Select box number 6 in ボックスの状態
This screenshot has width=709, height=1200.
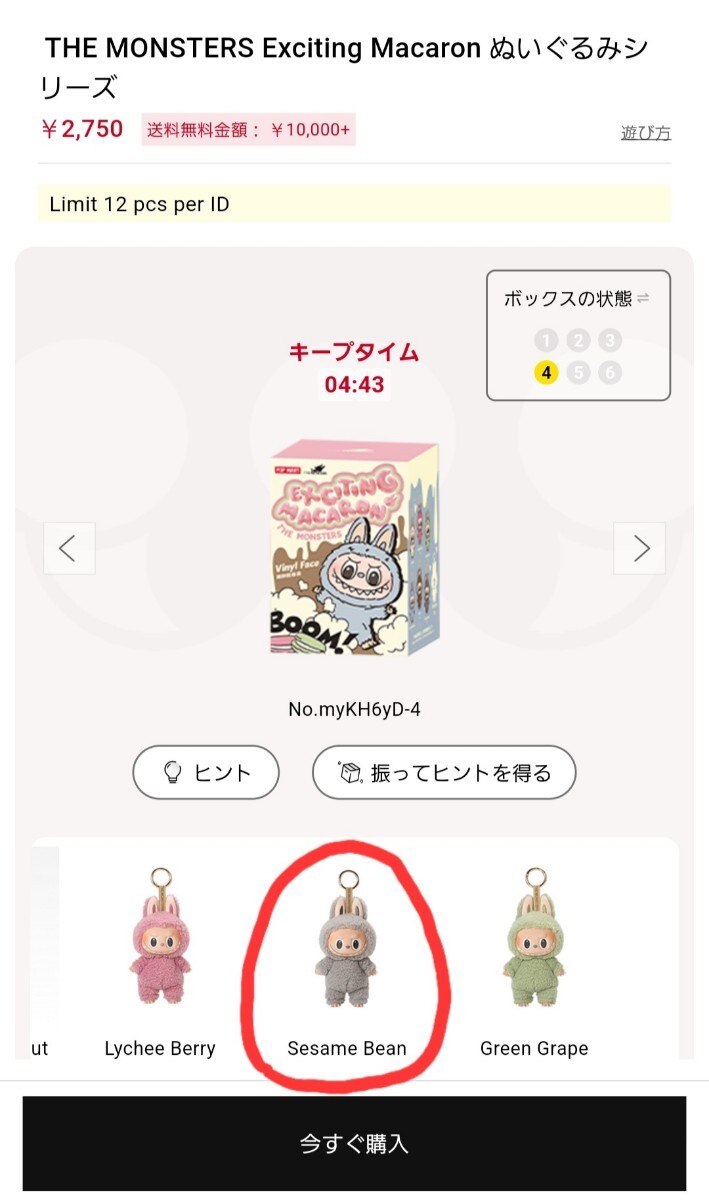pyautogui.click(x=609, y=373)
